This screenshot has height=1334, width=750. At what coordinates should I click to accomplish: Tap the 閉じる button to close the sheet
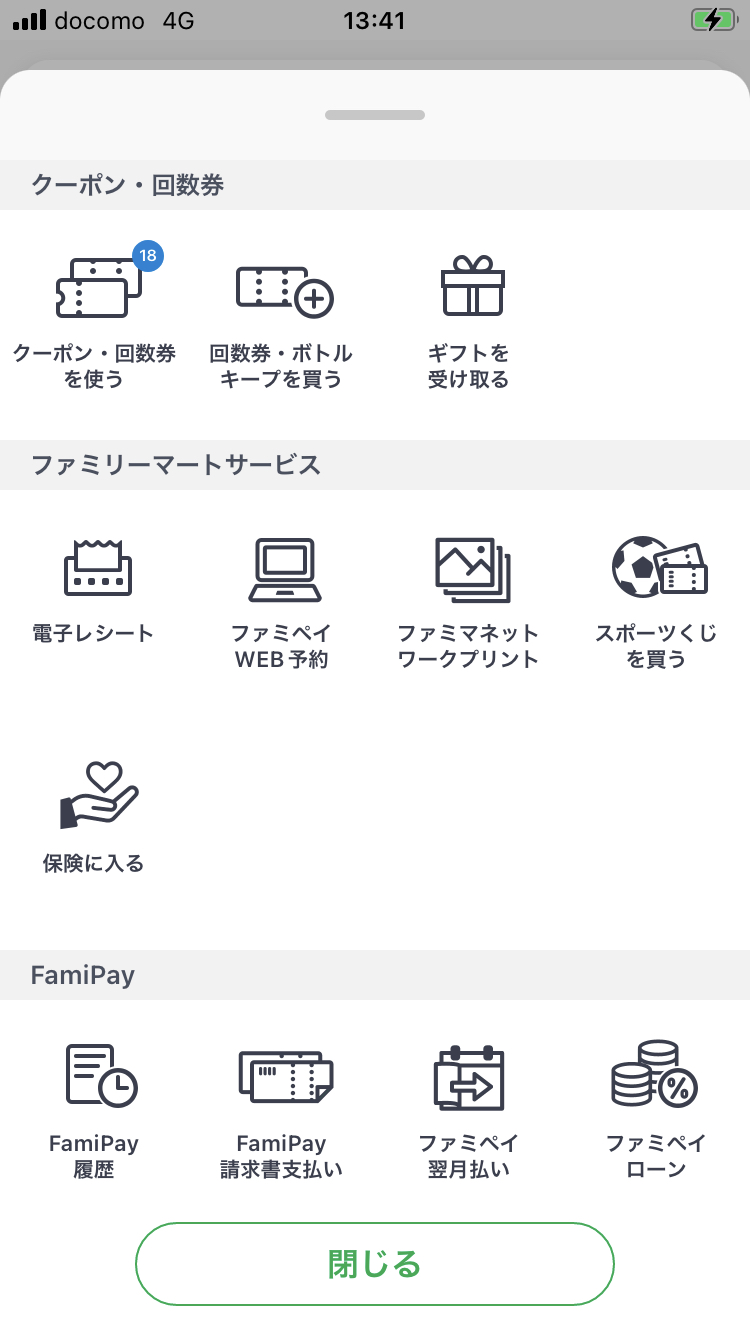[375, 1264]
